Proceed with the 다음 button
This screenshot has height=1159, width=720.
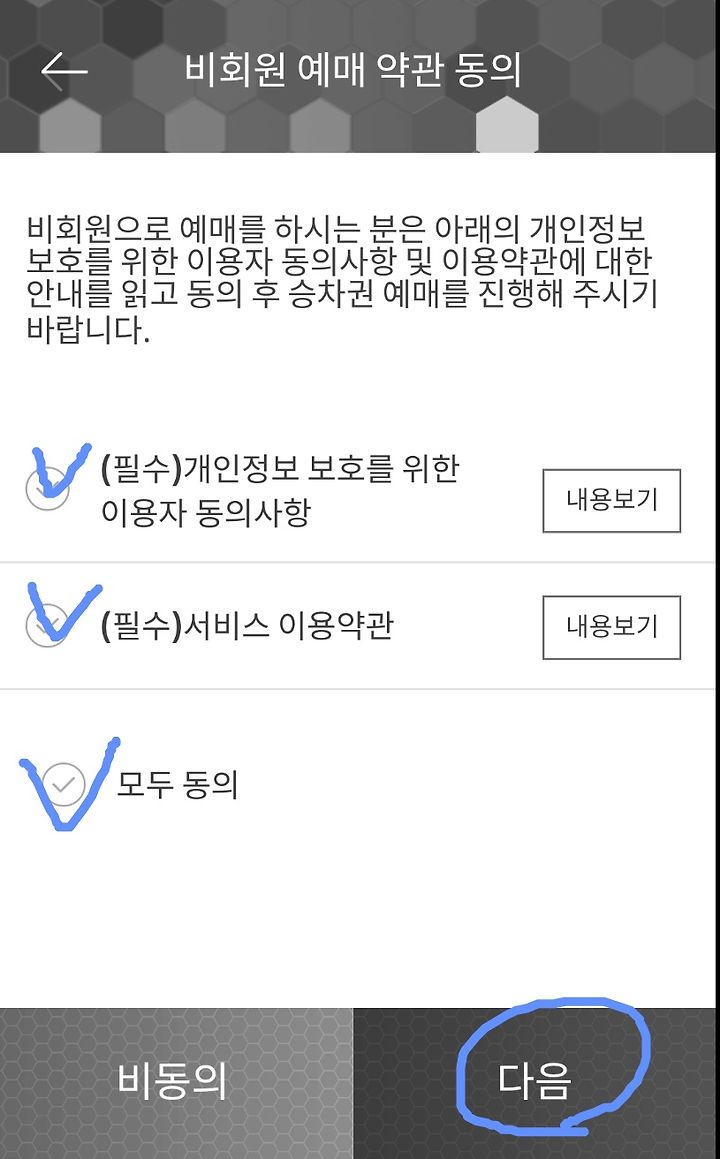535,1083
